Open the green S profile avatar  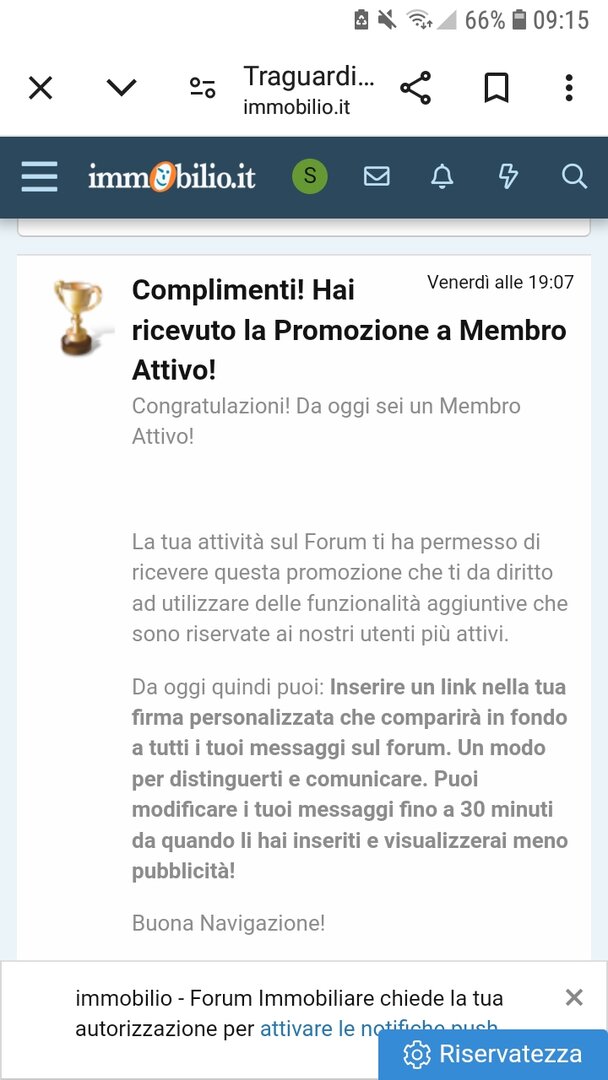coord(310,176)
